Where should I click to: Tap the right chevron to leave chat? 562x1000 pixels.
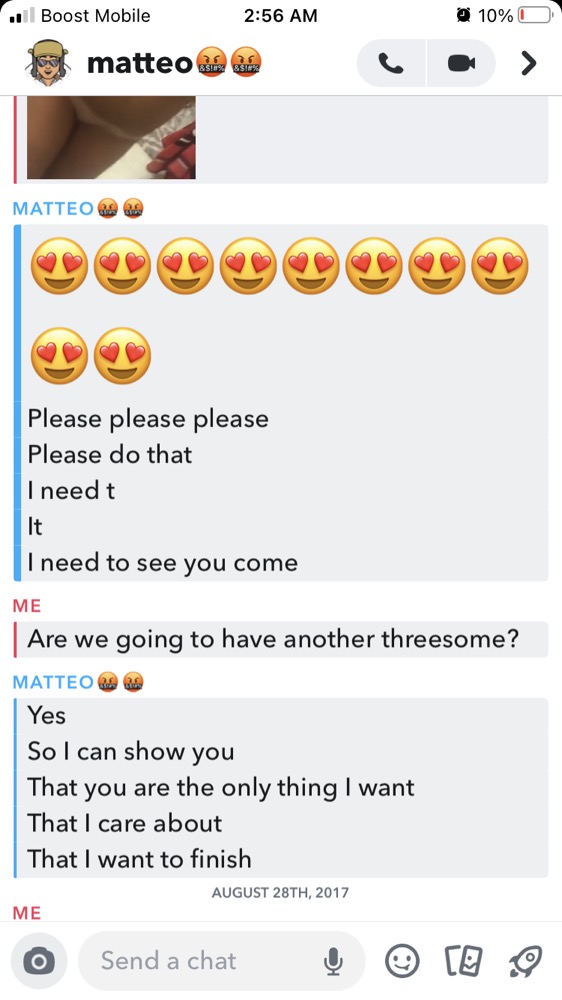coord(528,63)
